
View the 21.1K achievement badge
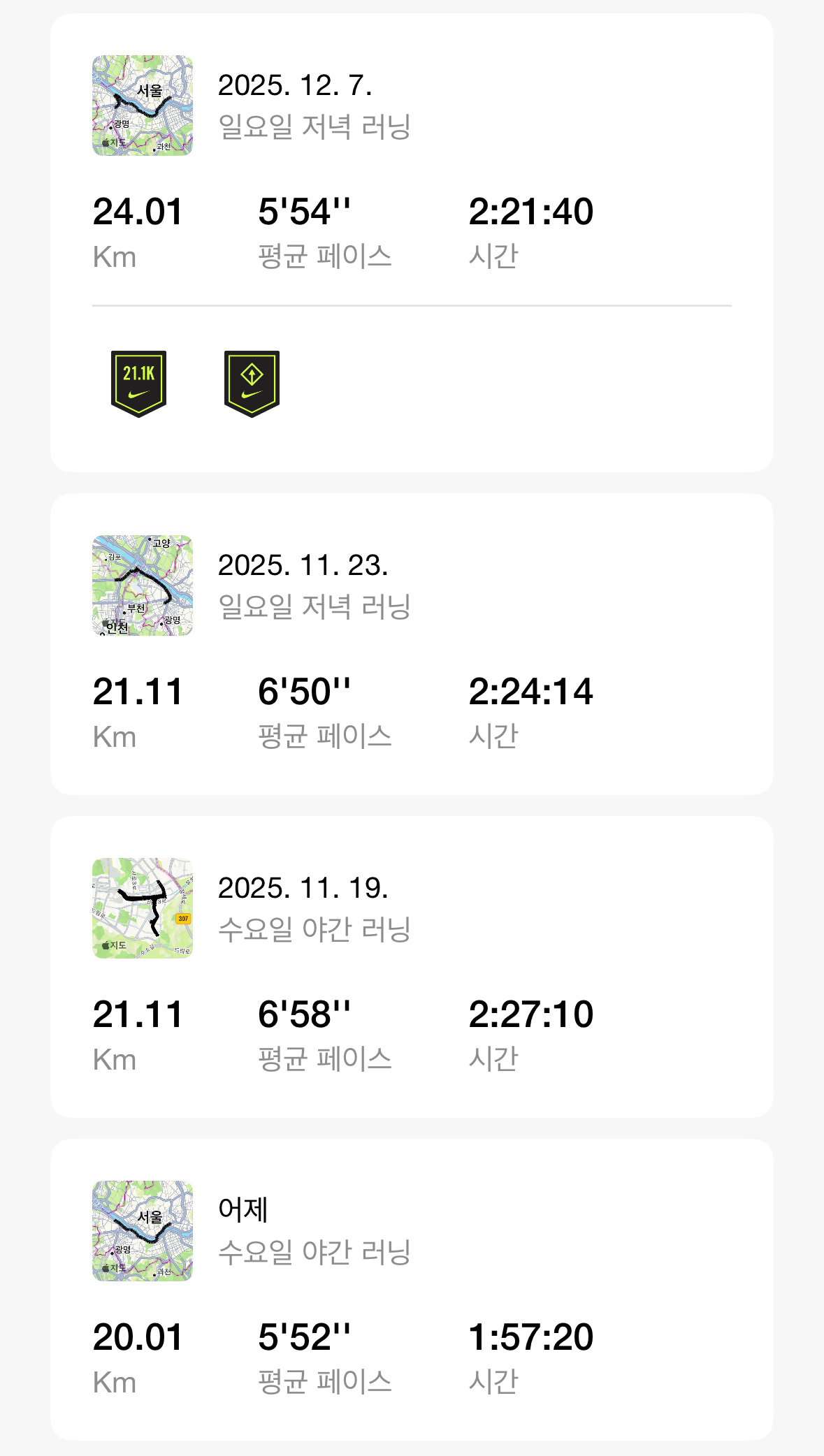pyautogui.click(x=138, y=384)
